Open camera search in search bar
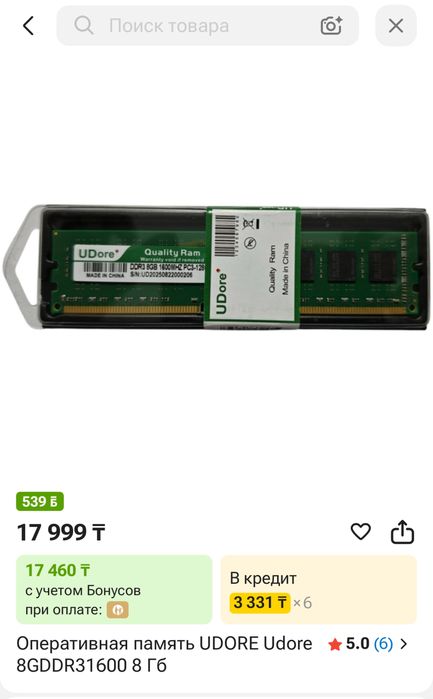 click(x=331, y=26)
